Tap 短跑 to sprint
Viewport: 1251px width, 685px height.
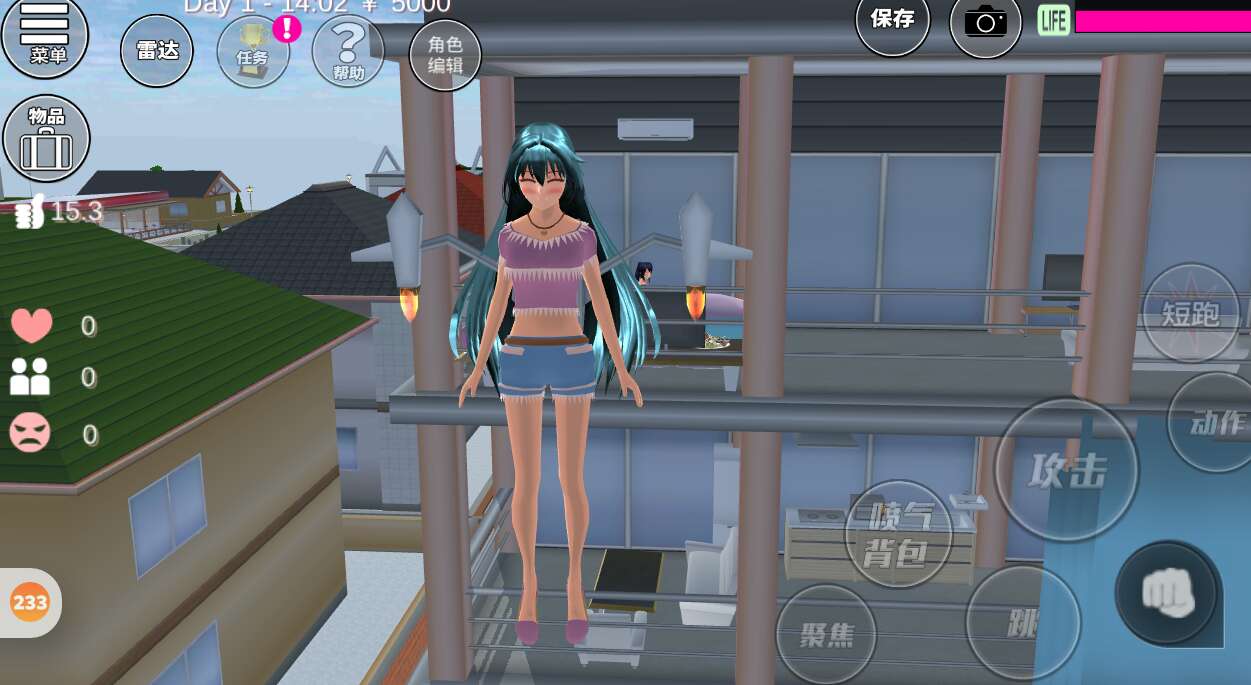[1190, 314]
